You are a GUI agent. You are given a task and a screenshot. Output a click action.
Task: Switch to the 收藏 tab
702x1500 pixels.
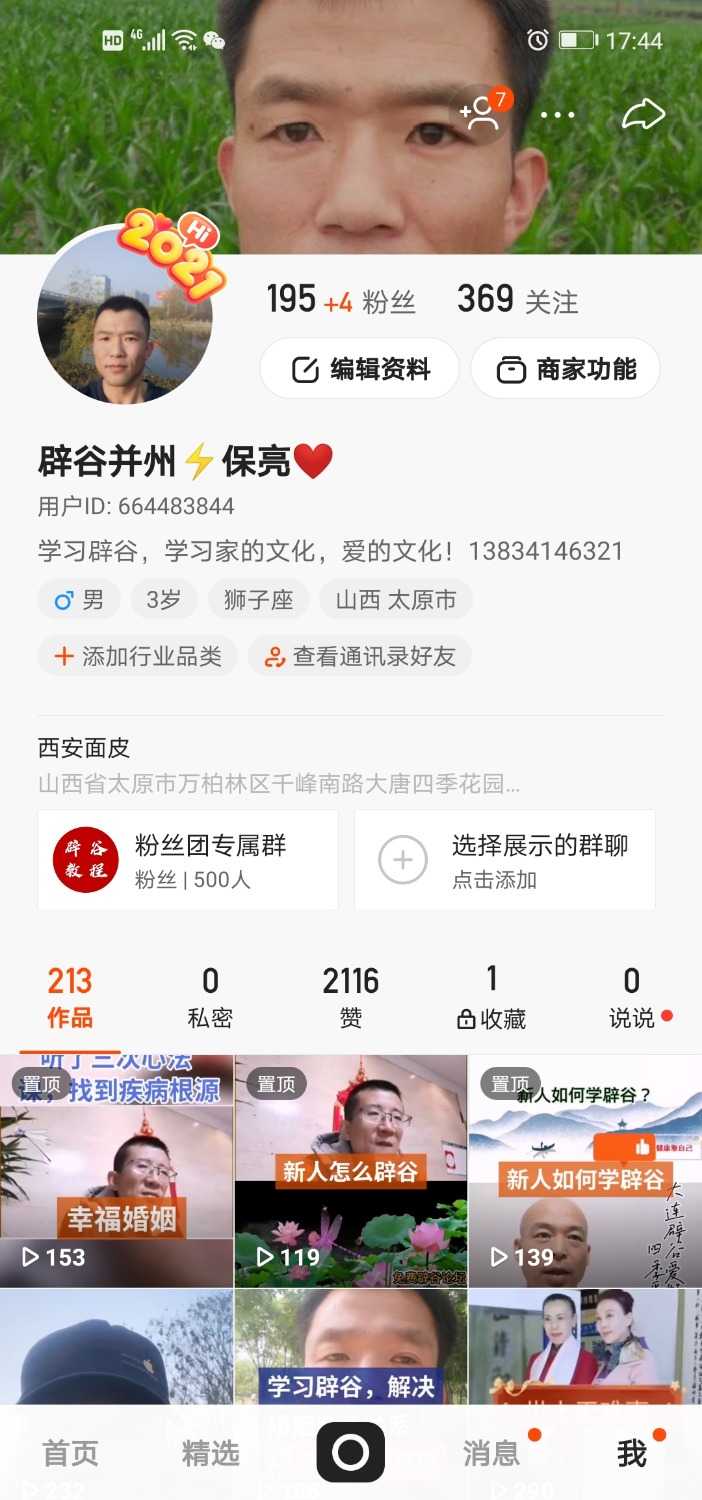pyautogui.click(x=491, y=997)
